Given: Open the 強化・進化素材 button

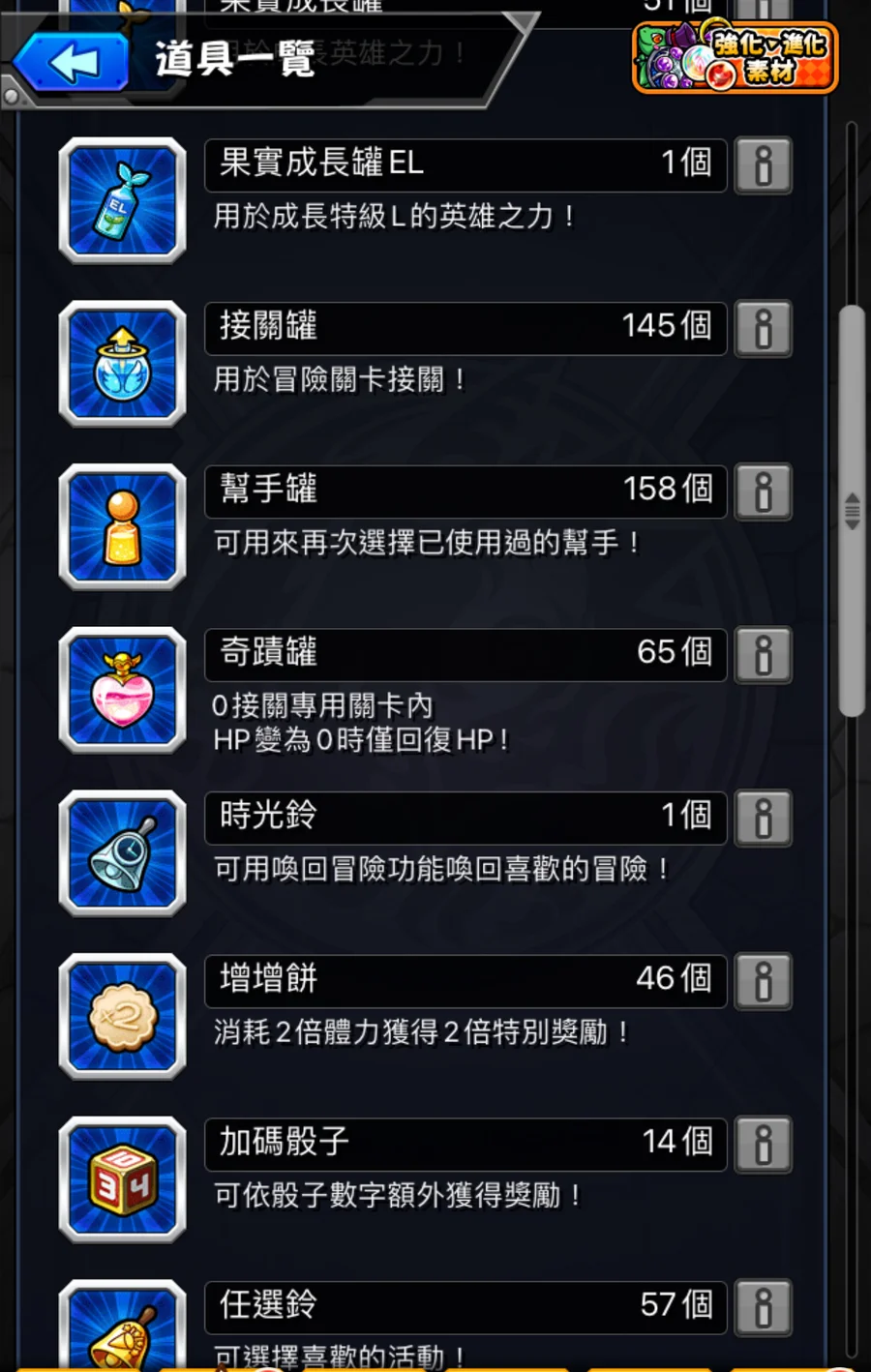Looking at the screenshot, I should tap(735, 59).
